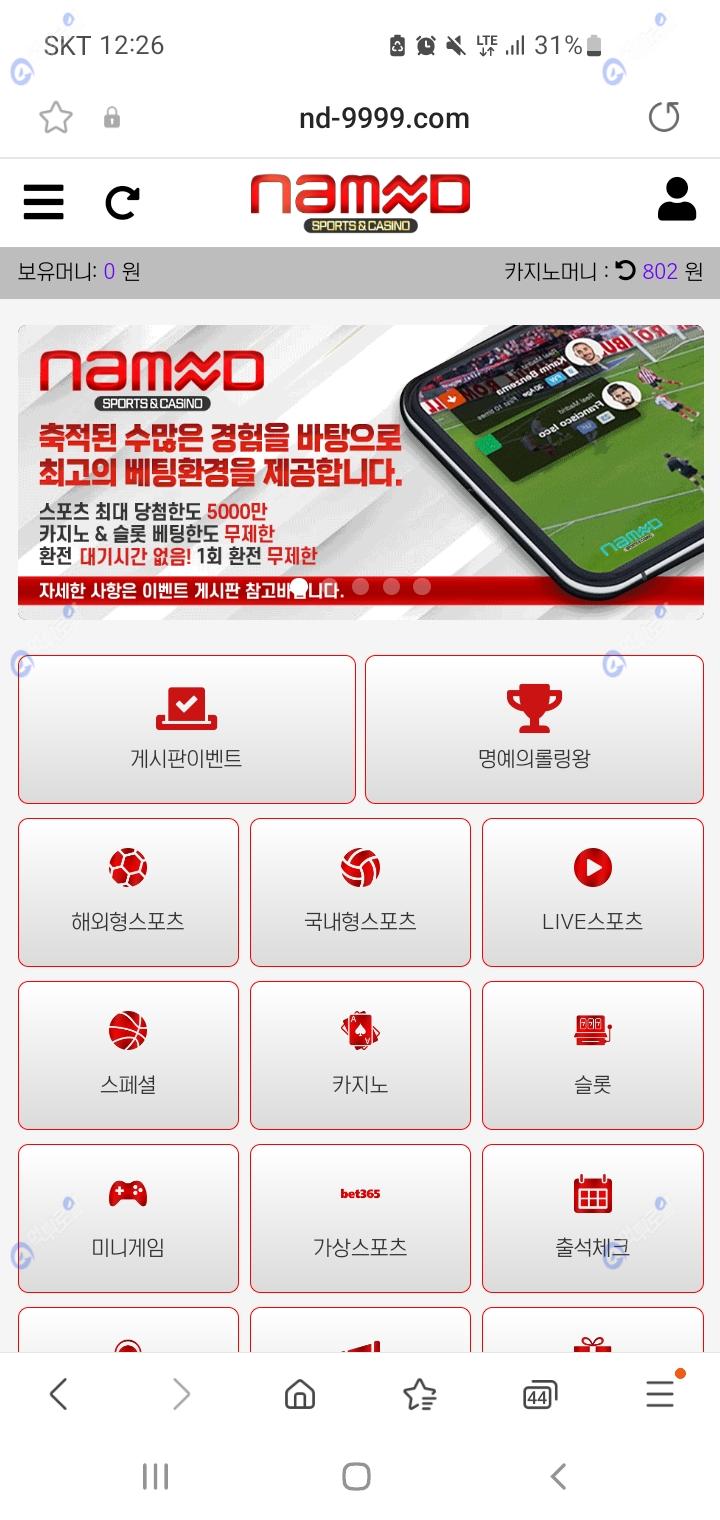Reload the page from the address bar
Image resolution: width=720 pixels, height=1520 pixels.
pyautogui.click(x=663, y=117)
